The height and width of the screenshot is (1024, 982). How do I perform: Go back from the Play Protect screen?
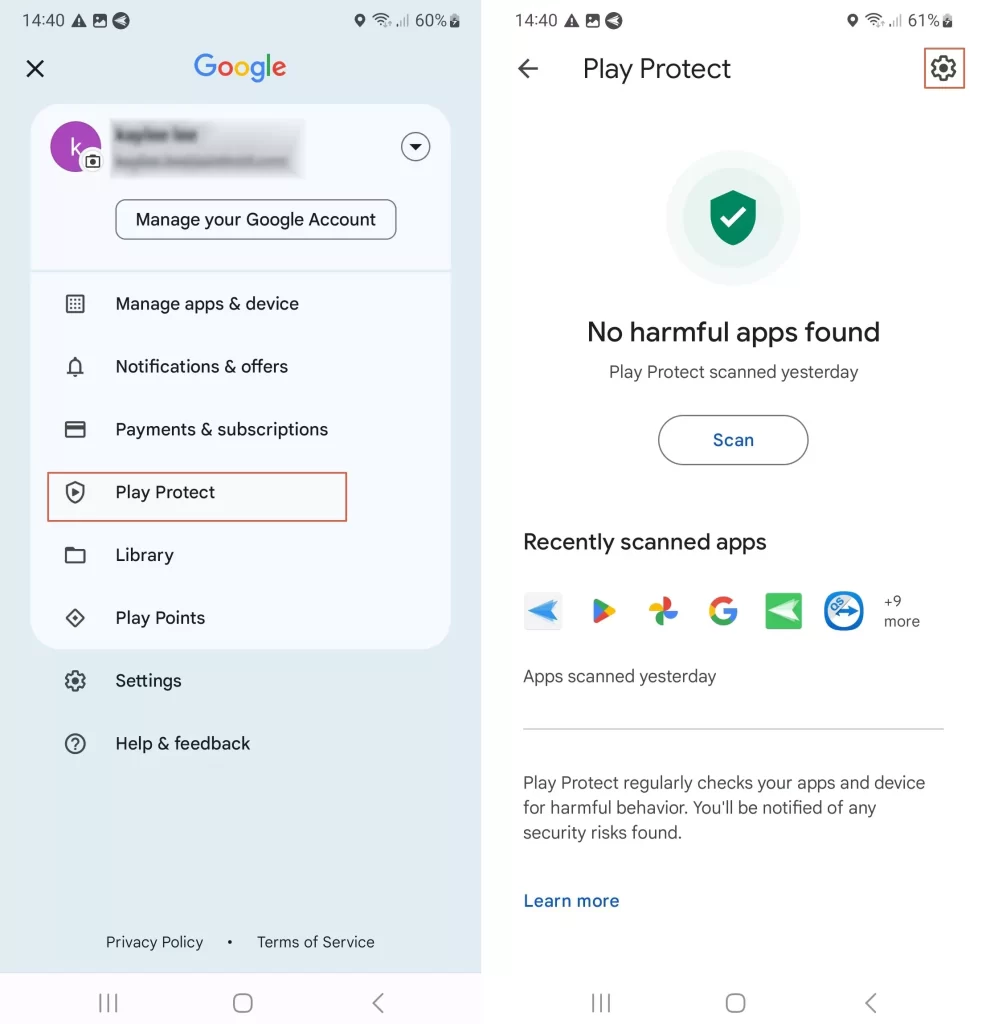[528, 68]
